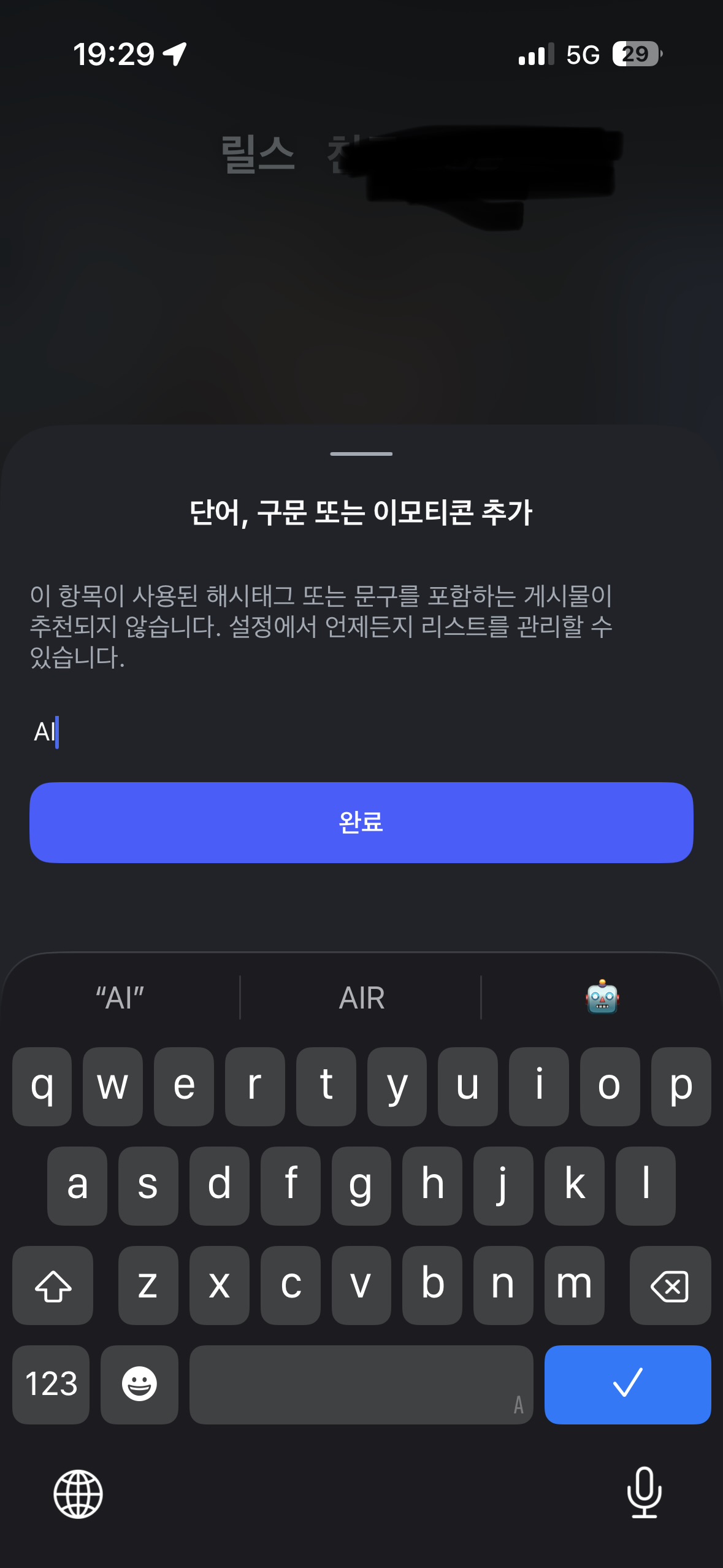
Task: Toggle the shift key
Action: click(x=53, y=1285)
